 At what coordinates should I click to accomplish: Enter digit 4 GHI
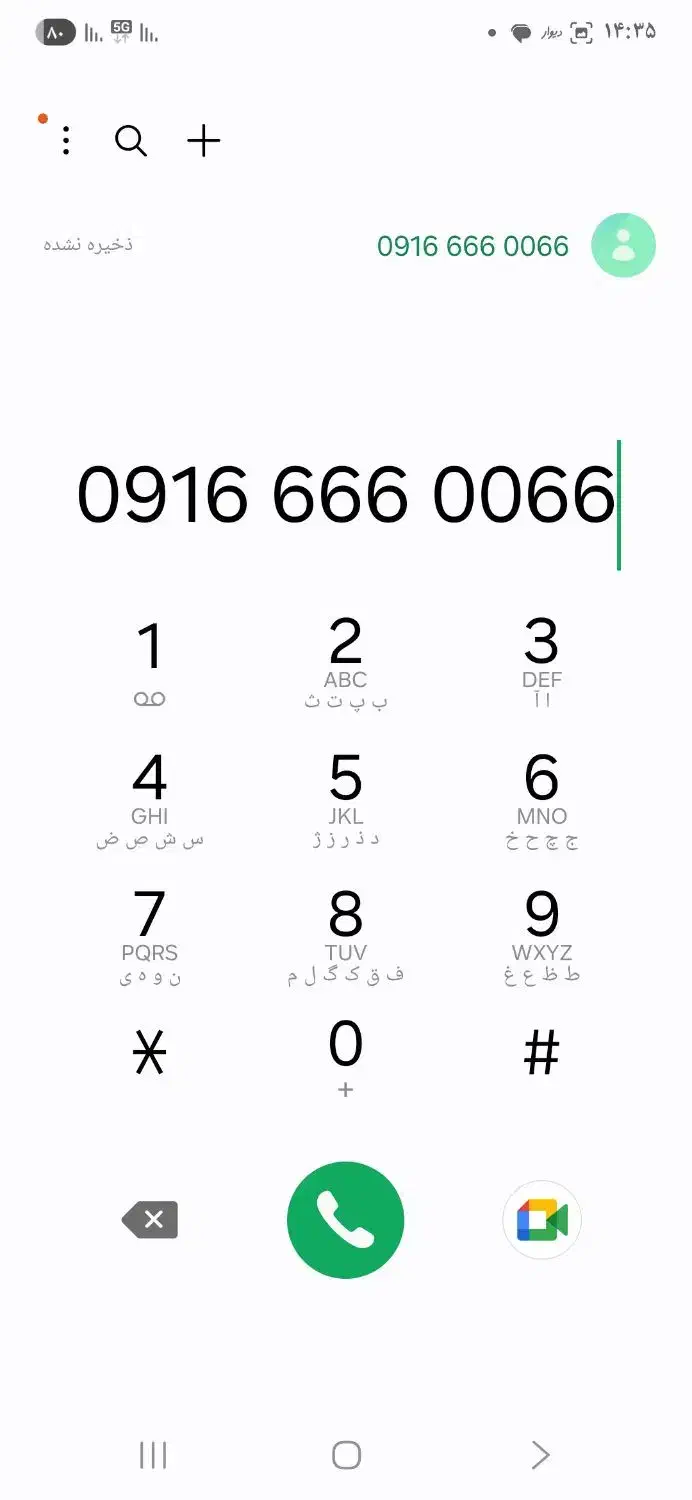(150, 799)
